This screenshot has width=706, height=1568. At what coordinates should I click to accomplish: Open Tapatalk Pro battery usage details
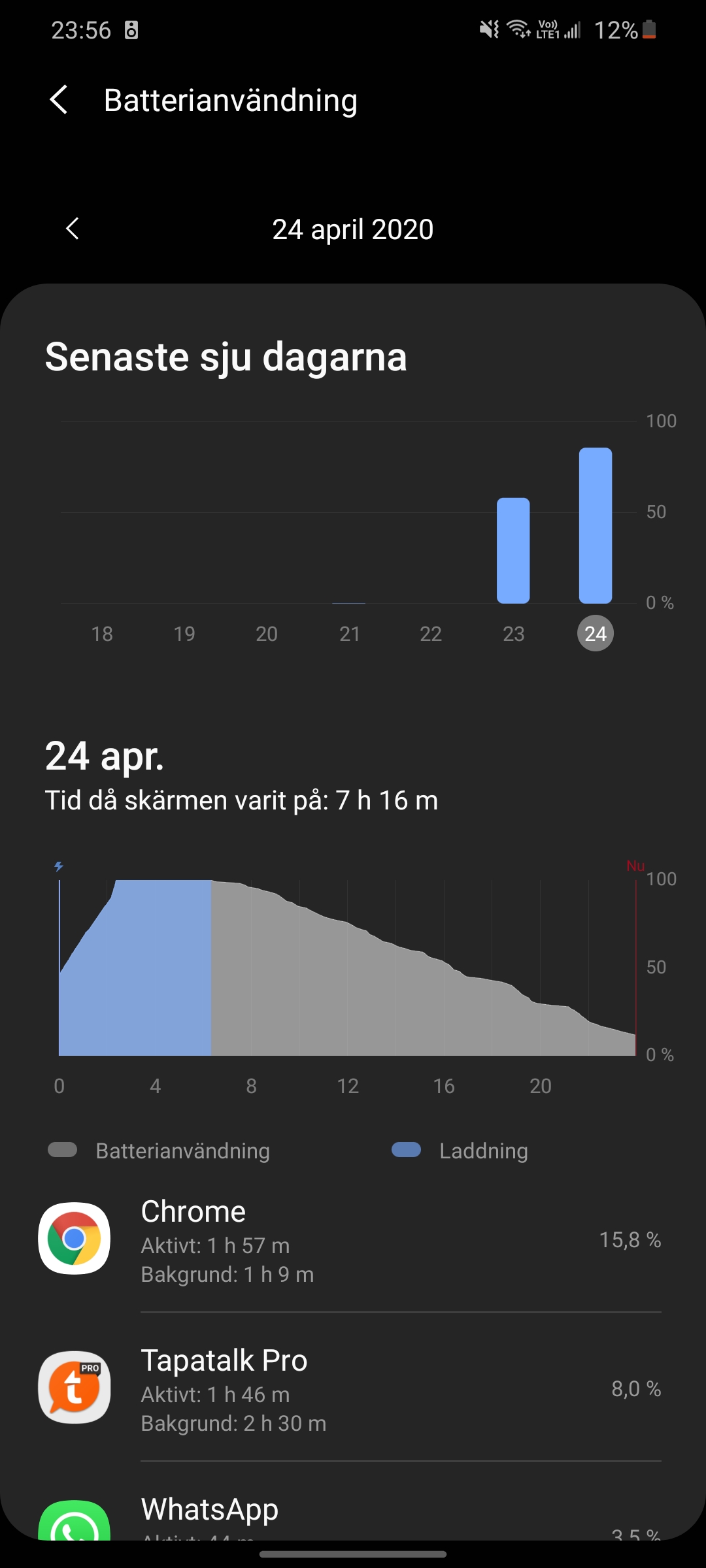[353, 1389]
